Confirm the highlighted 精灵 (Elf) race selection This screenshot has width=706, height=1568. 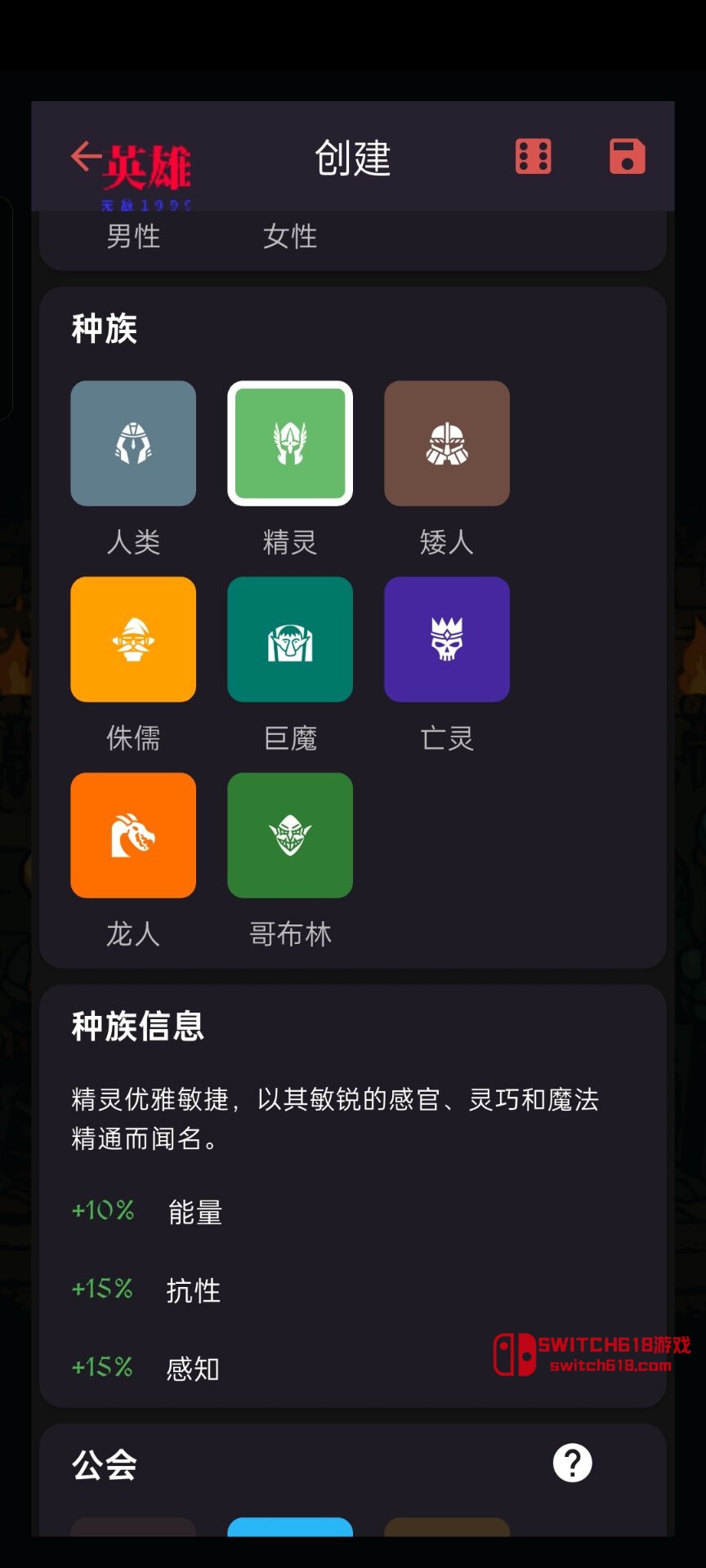[x=290, y=443]
